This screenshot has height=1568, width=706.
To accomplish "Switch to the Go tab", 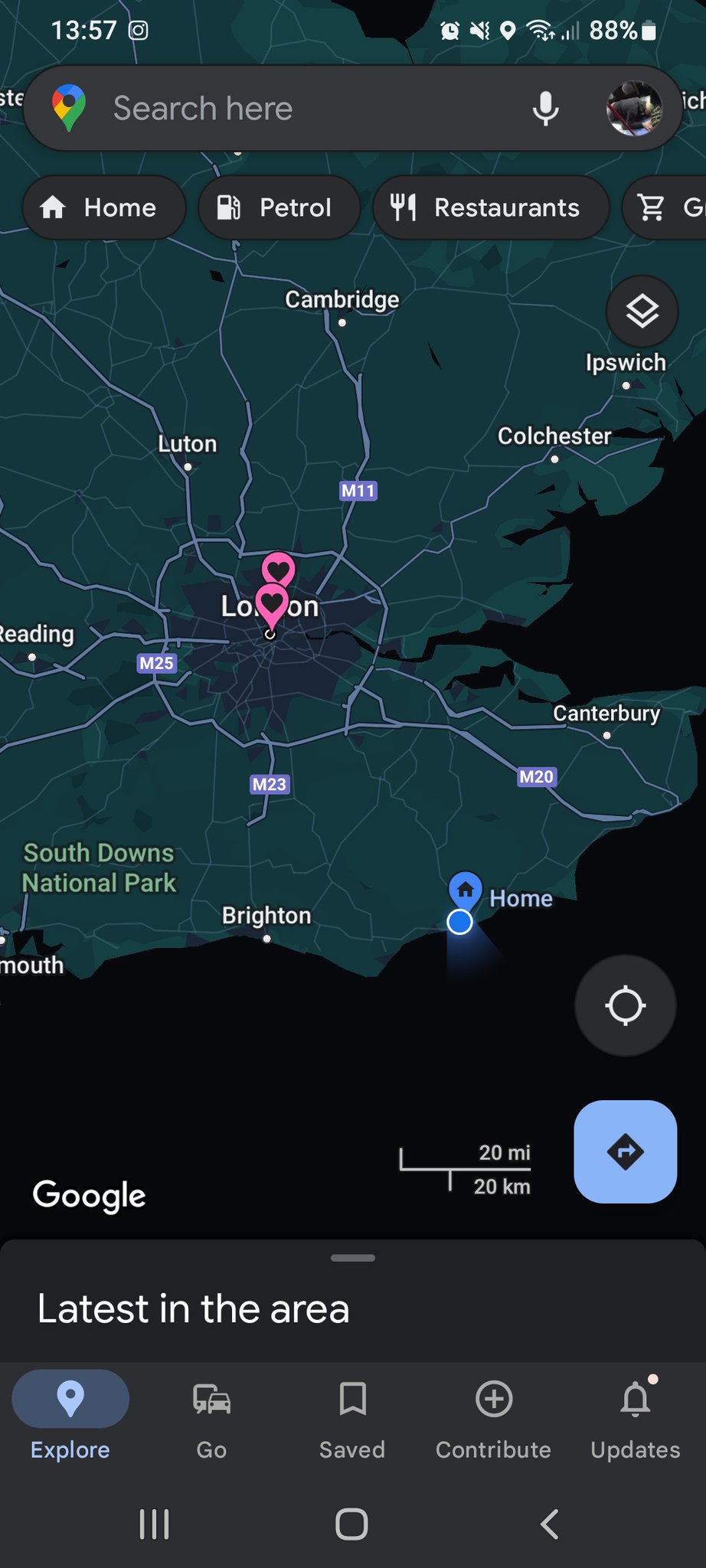I will pyautogui.click(x=211, y=1416).
